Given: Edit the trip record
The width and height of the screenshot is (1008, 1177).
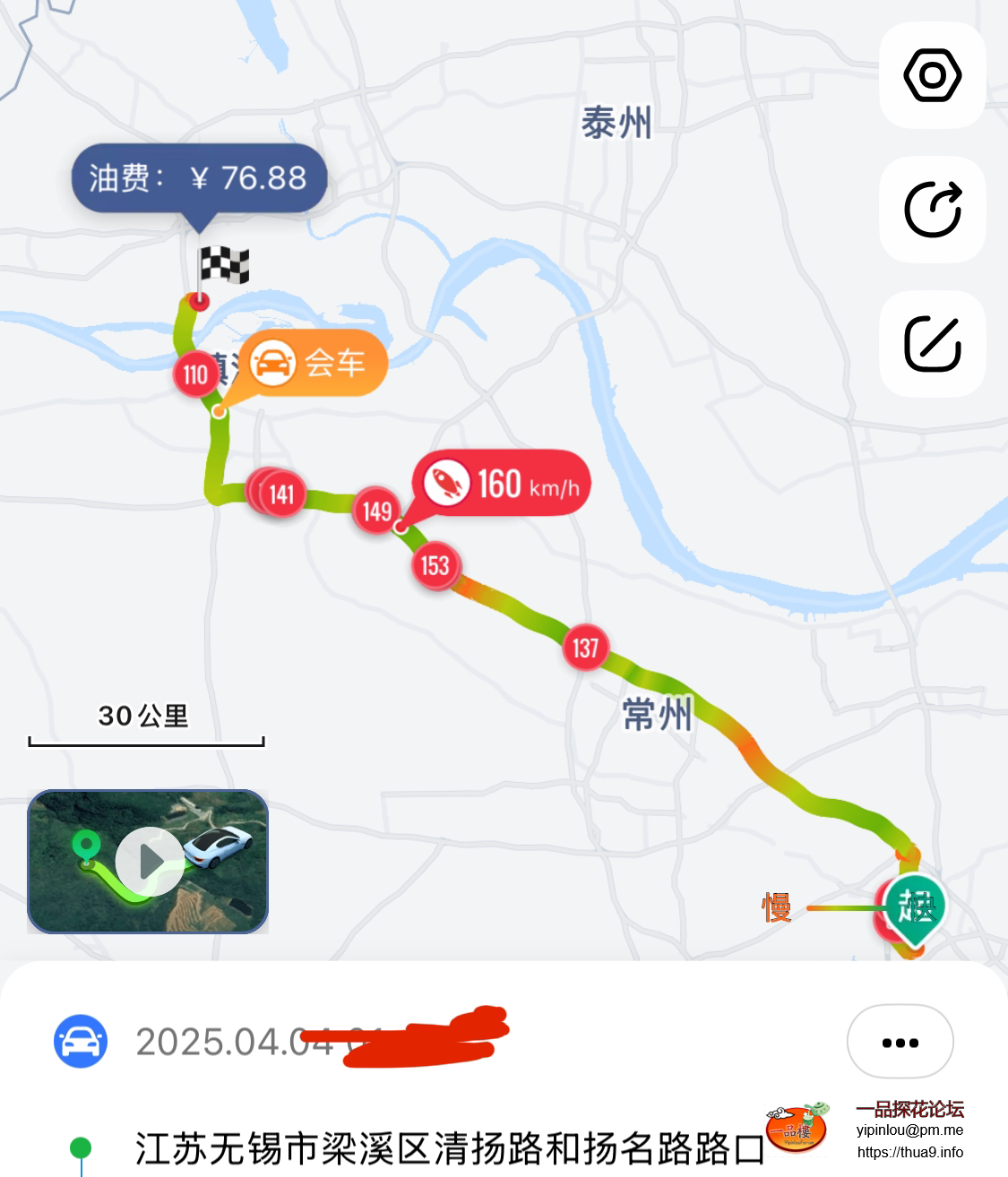Looking at the screenshot, I should click(932, 344).
